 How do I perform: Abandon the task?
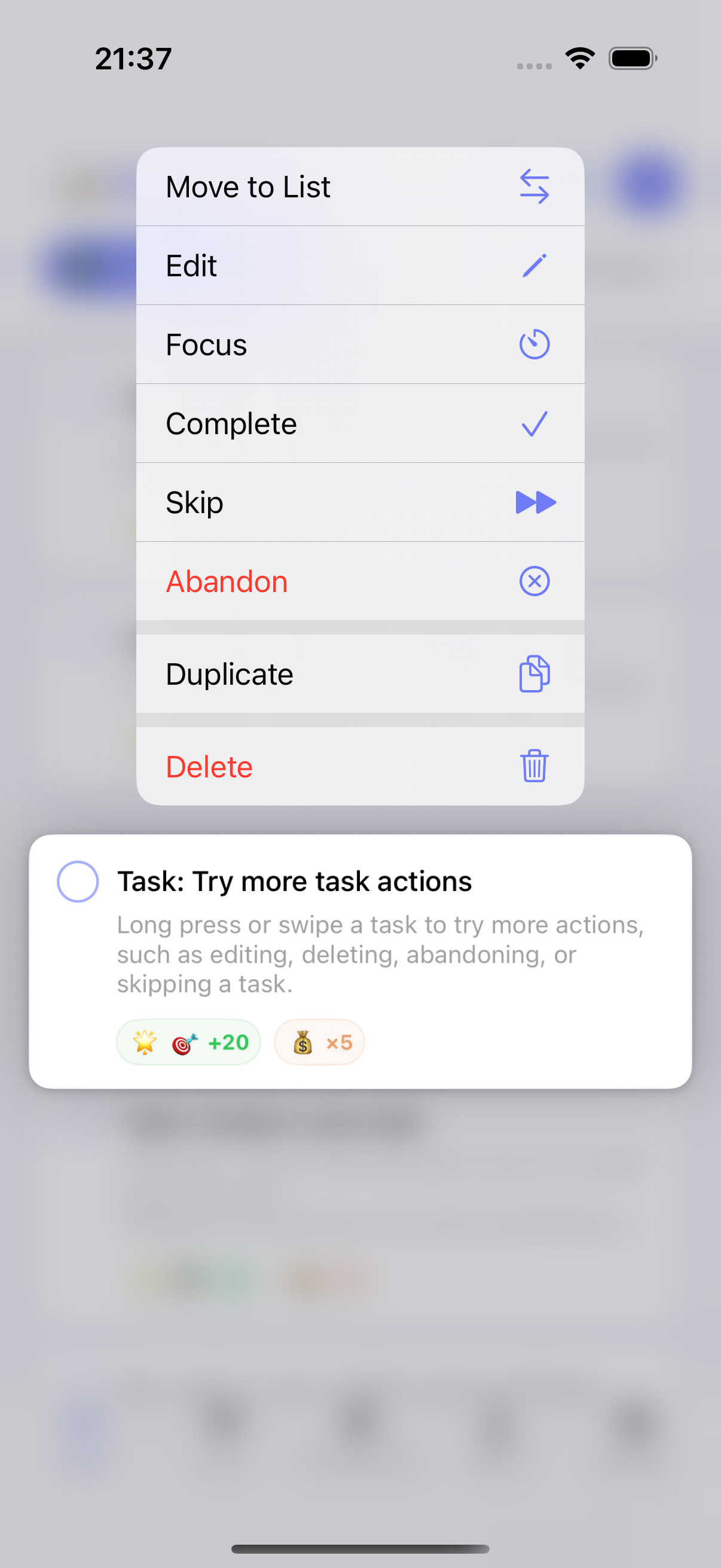[360, 581]
